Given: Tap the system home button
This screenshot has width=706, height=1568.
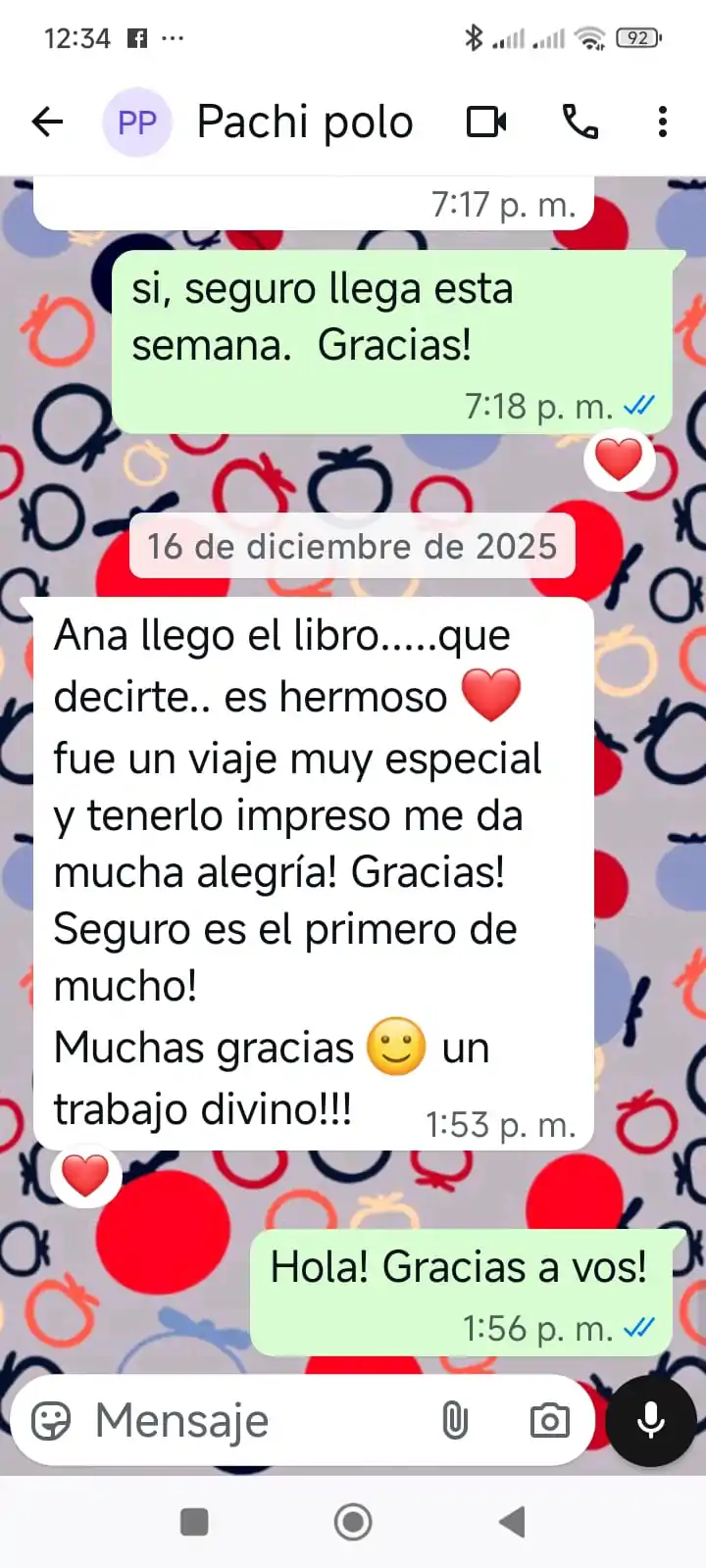Looking at the screenshot, I should [353, 1522].
